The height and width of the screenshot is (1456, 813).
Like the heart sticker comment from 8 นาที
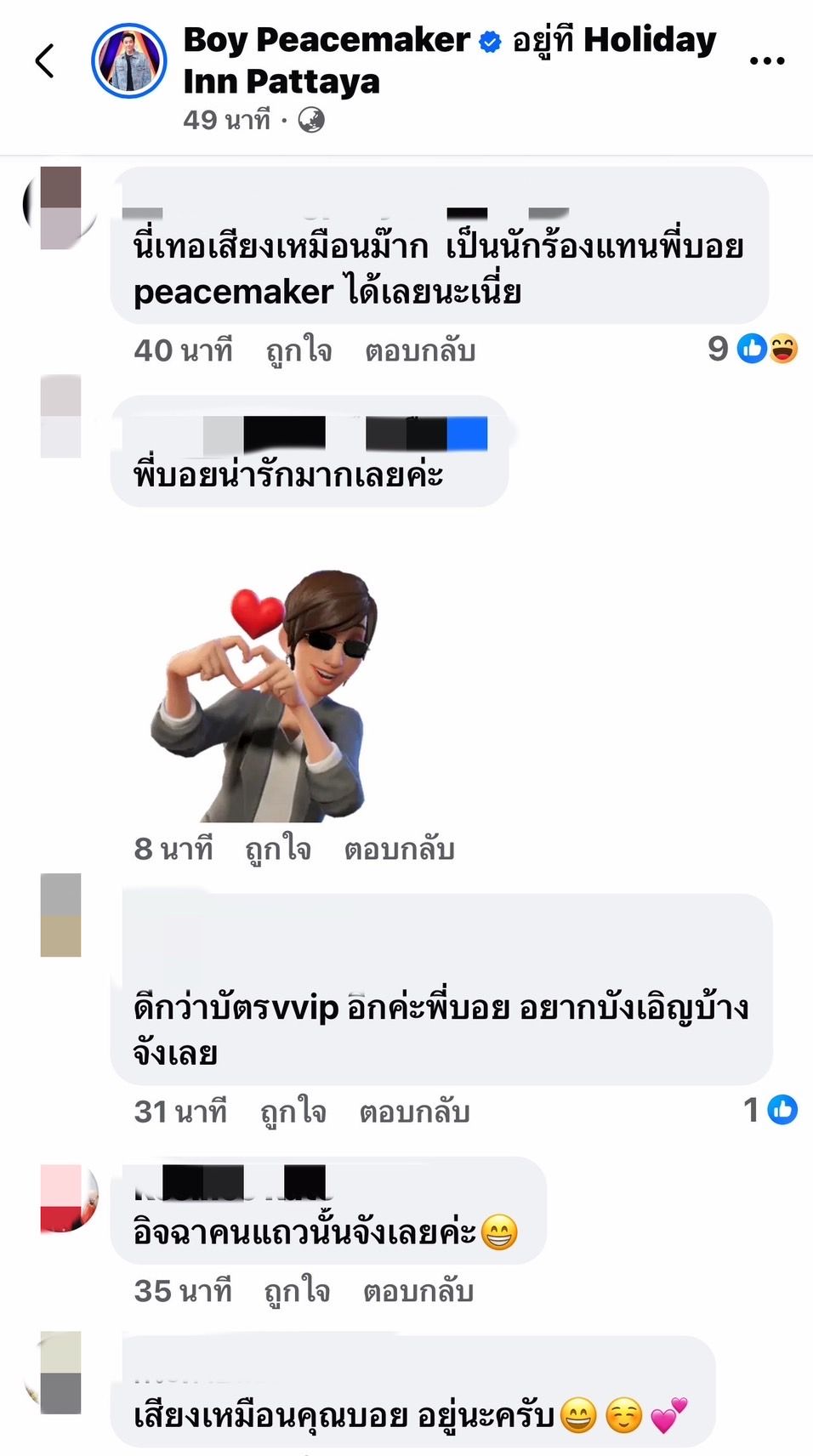pyautogui.click(x=278, y=849)
